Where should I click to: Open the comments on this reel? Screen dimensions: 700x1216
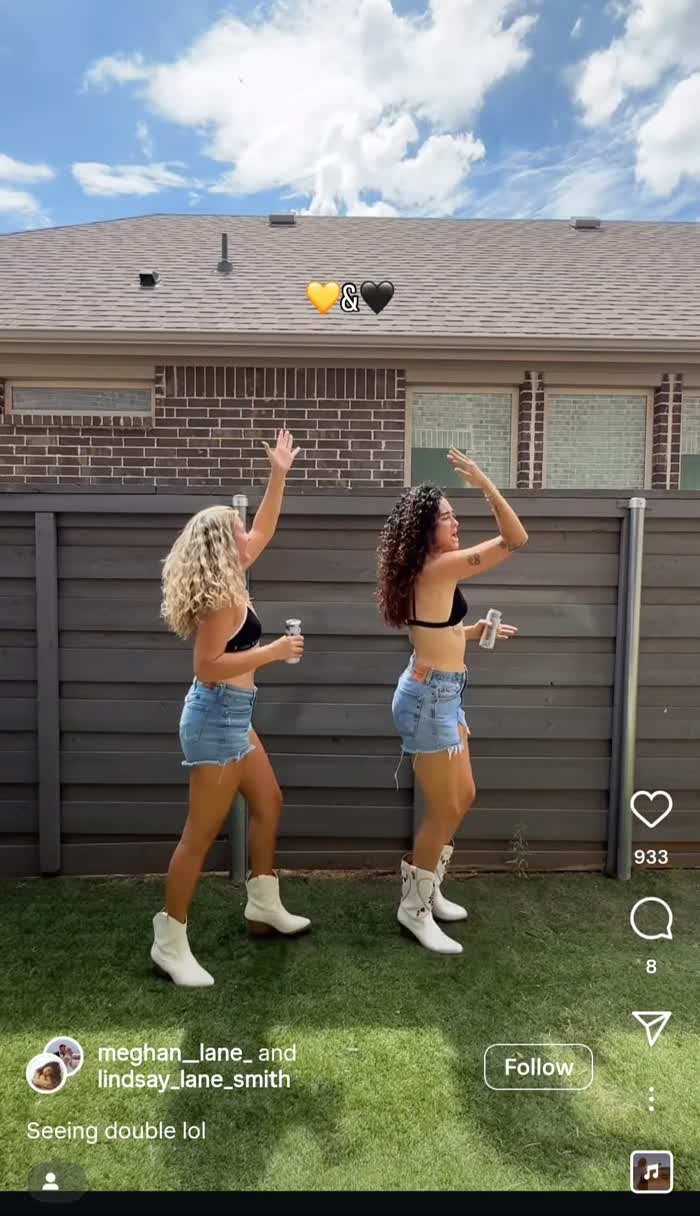(651, 919)
